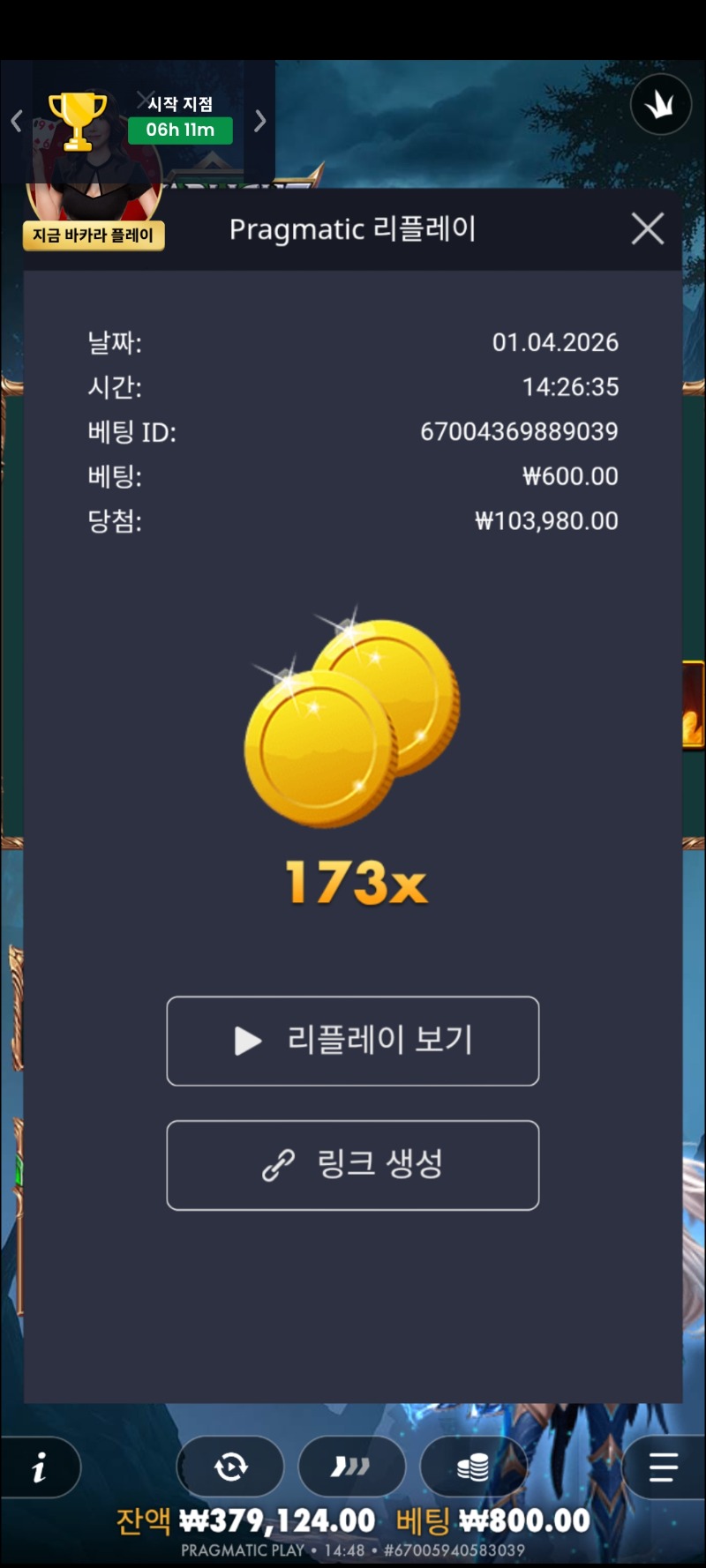Open the bet coins settings
The image size is (706, 1568).
pos(473,1467)
